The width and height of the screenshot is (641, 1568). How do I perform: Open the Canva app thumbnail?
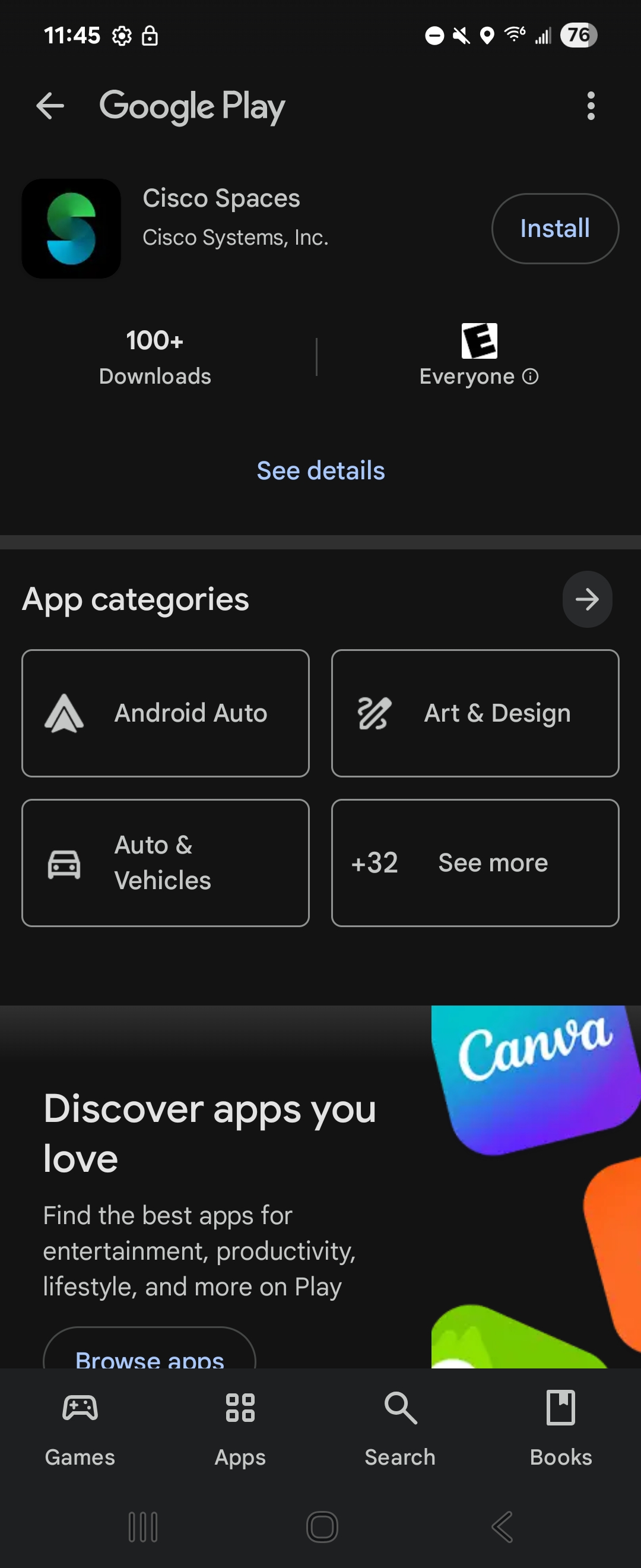coord(535,1071)
